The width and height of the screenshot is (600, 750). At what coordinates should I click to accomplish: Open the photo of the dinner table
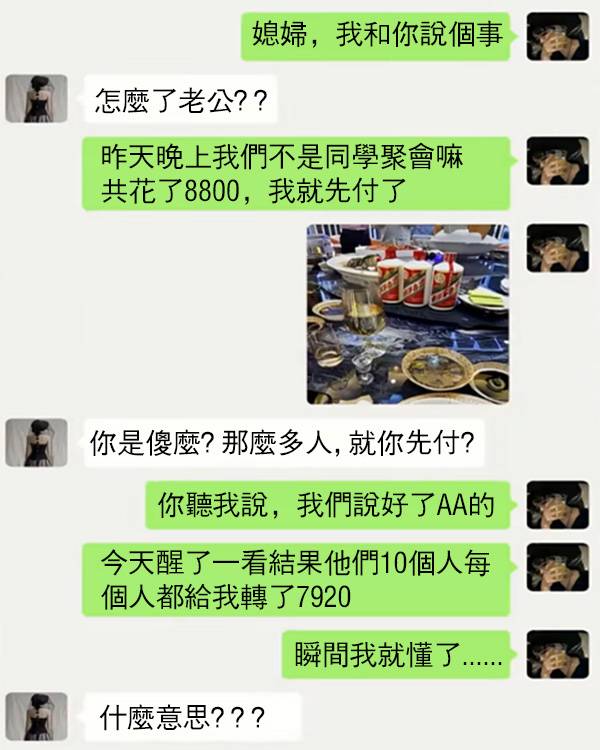(x=407, y=314)
